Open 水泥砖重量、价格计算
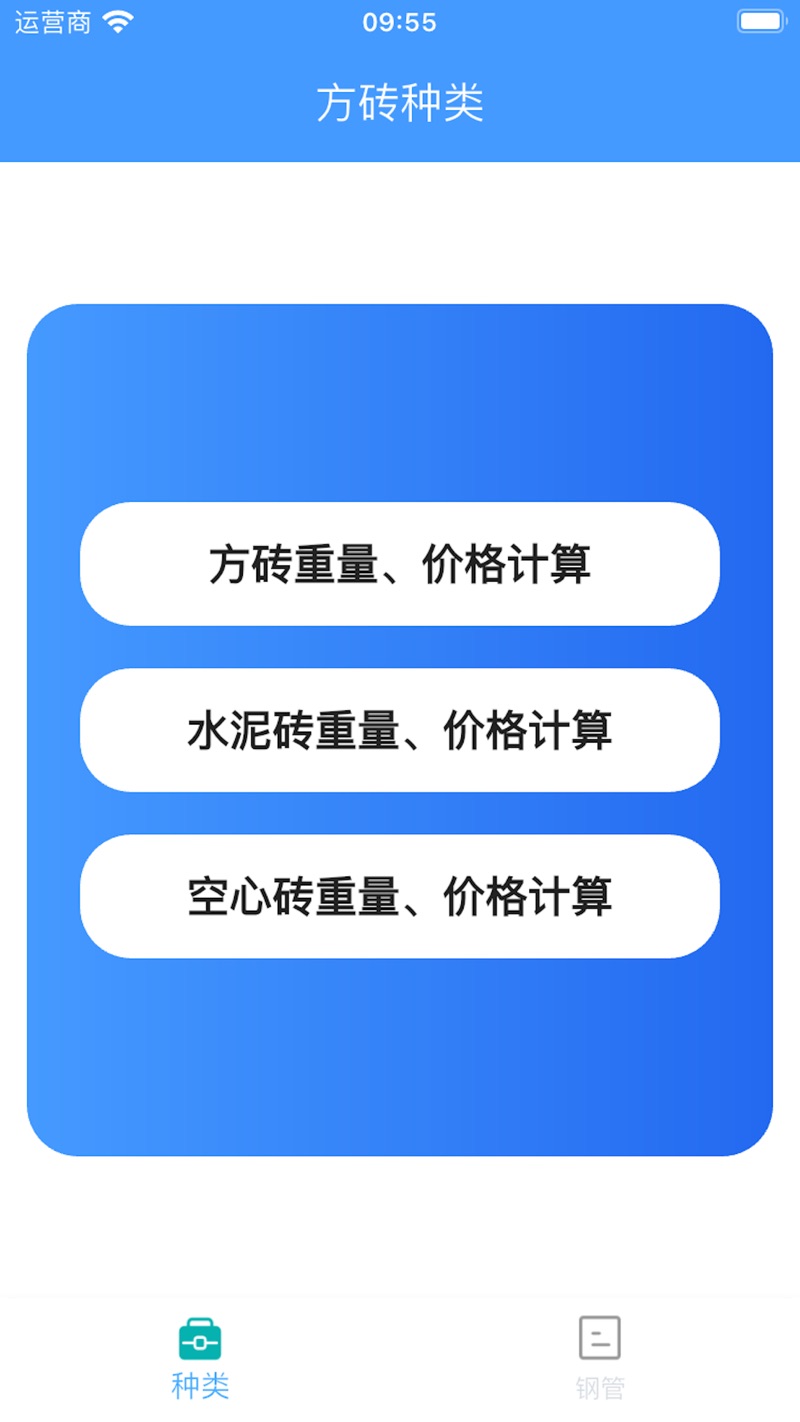The image size is (800, 1422). coord(400,730)
